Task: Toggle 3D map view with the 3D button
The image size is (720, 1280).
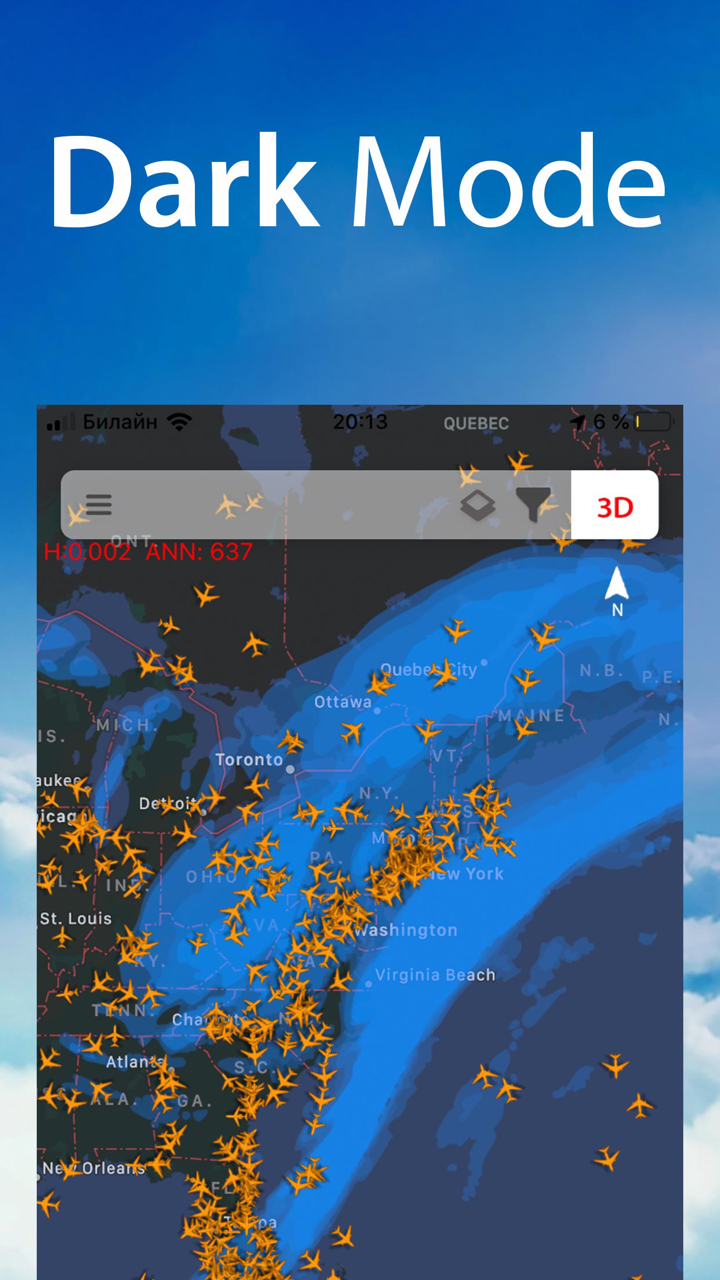Action: pyautogui.click(x=614, y=507)
